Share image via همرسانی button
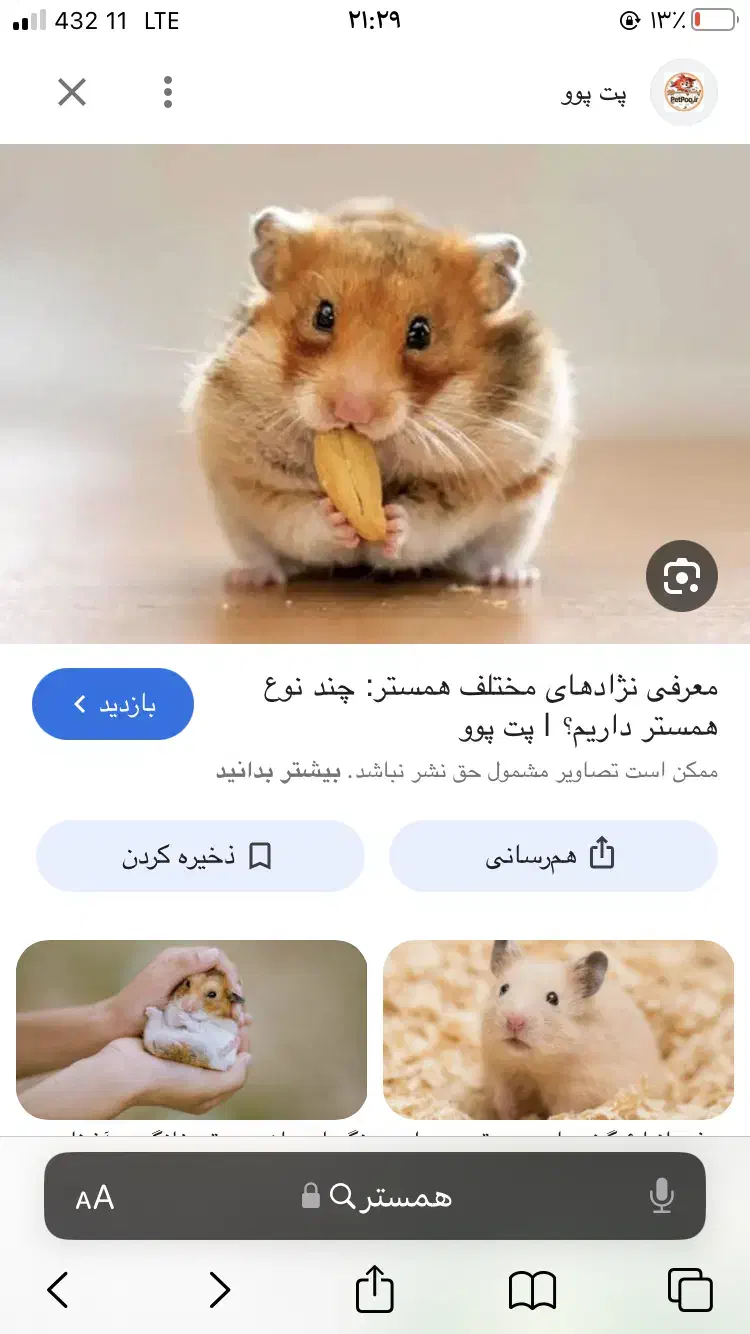The height and width of the screenshot is (1334, 750). click(553, 856)
